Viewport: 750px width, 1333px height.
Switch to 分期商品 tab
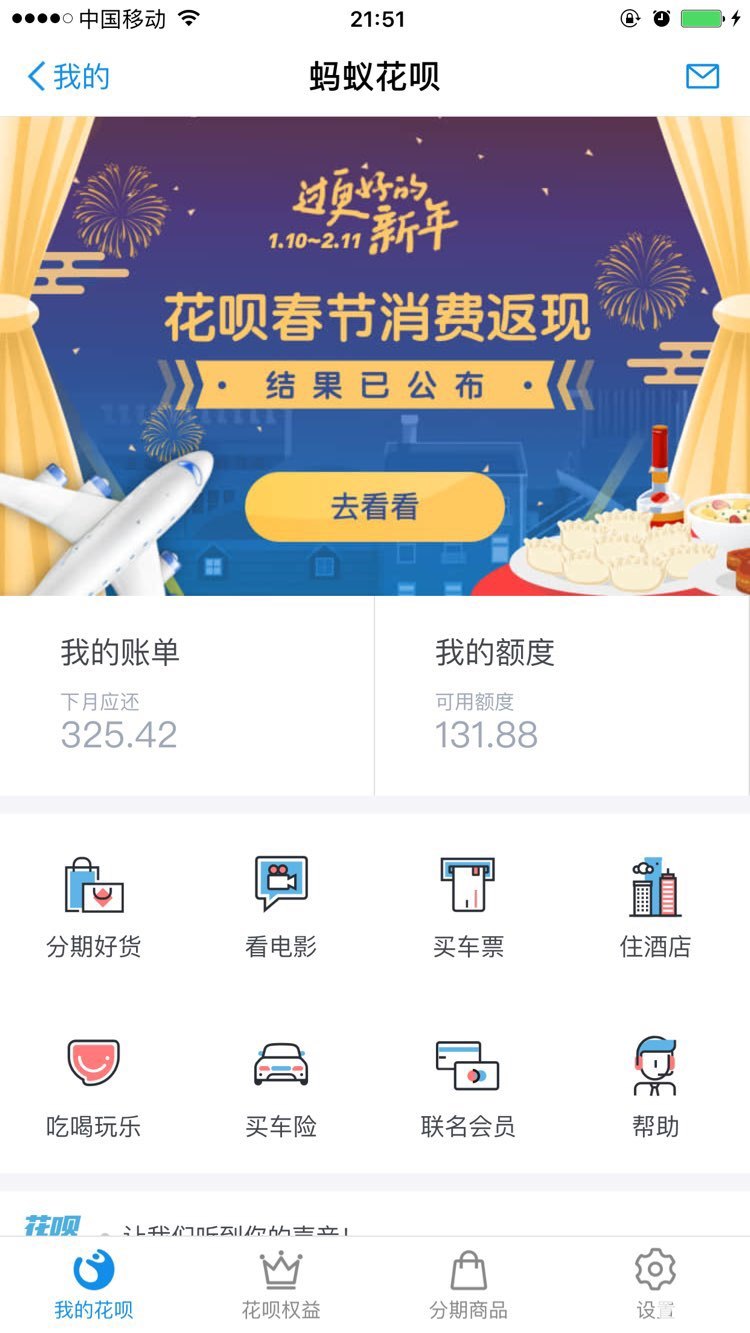[468, 1285]
